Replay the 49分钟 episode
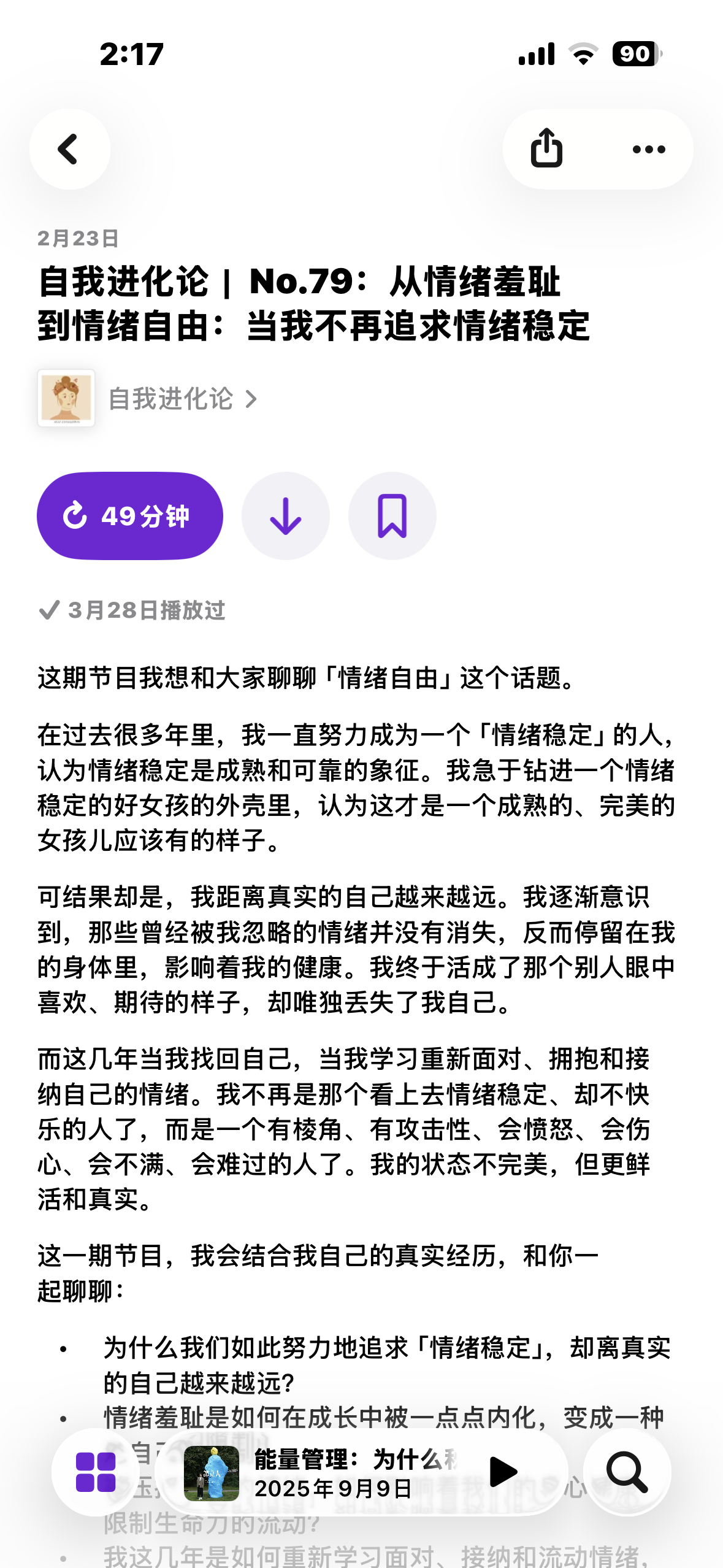The image size is (723, 1568). click(x=130, y=516)
